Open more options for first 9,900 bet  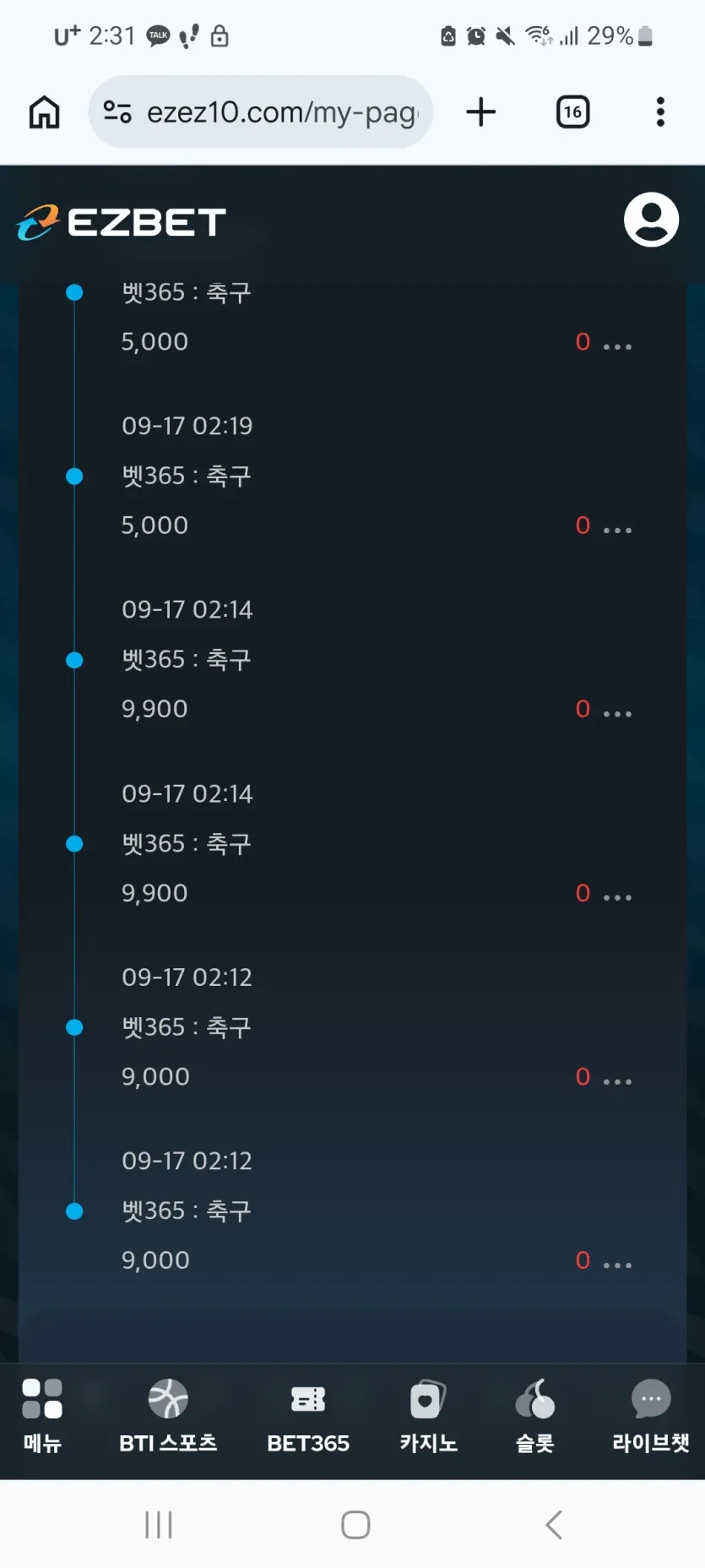coord(617,714)
